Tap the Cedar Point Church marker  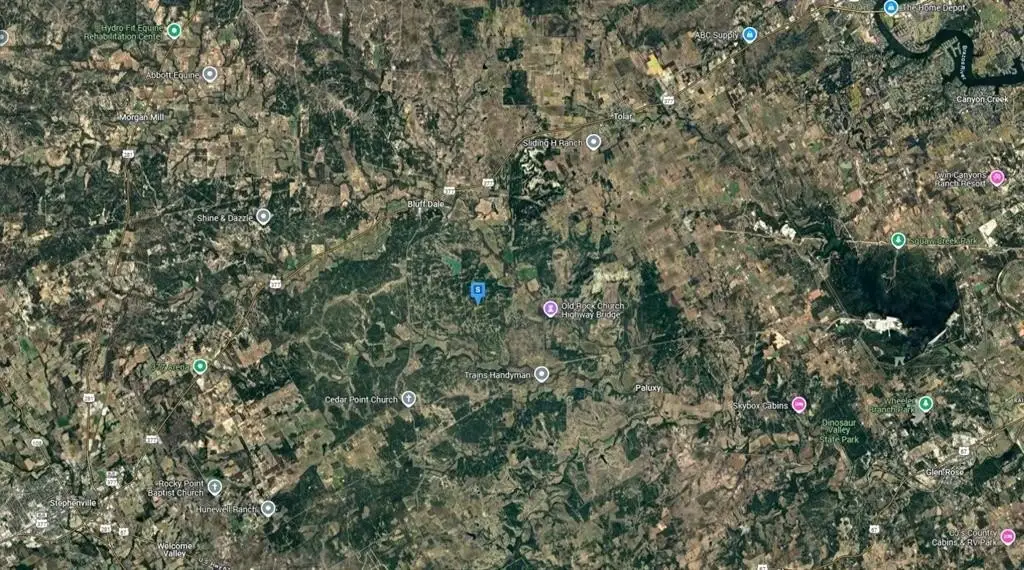point(408,399)
